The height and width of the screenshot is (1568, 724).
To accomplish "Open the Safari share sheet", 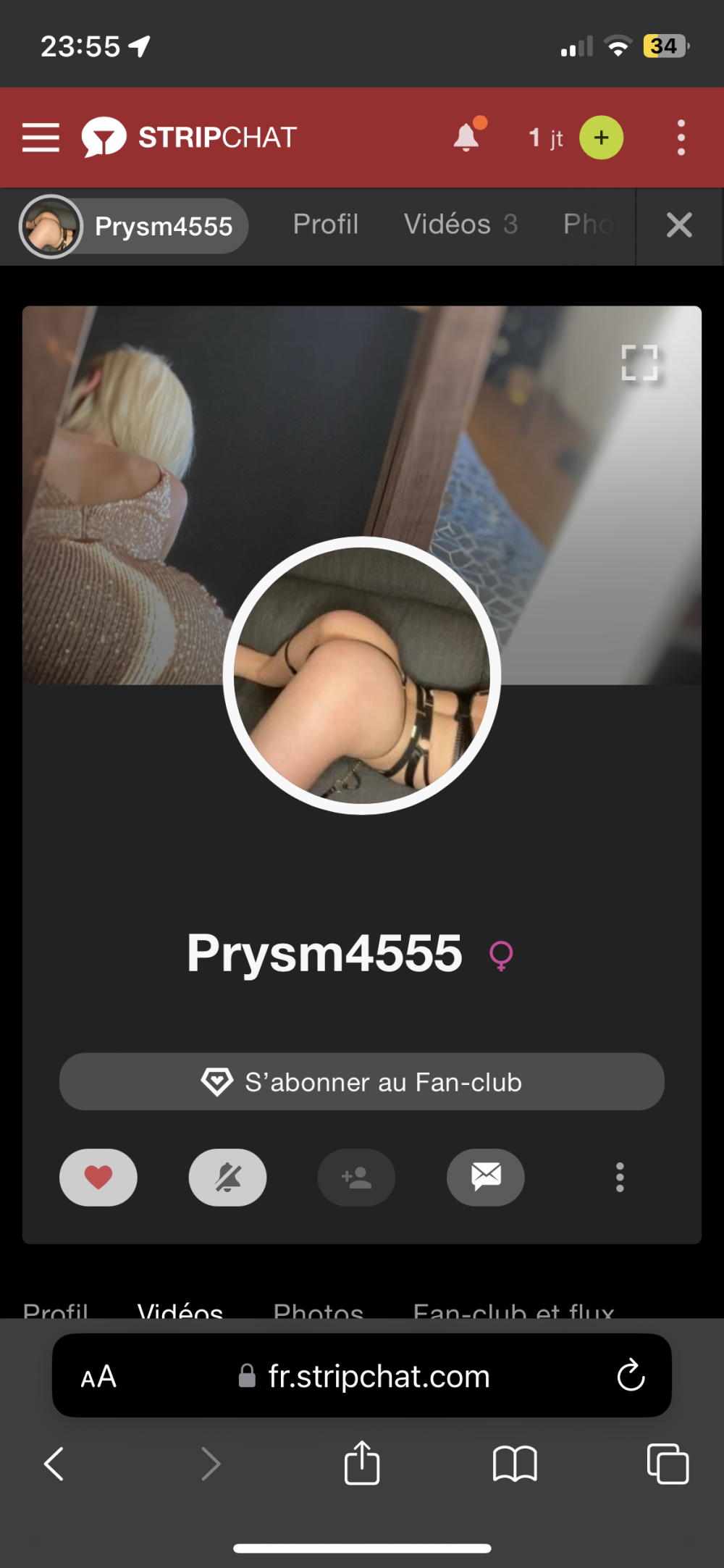I will [x=362, y=1464].
